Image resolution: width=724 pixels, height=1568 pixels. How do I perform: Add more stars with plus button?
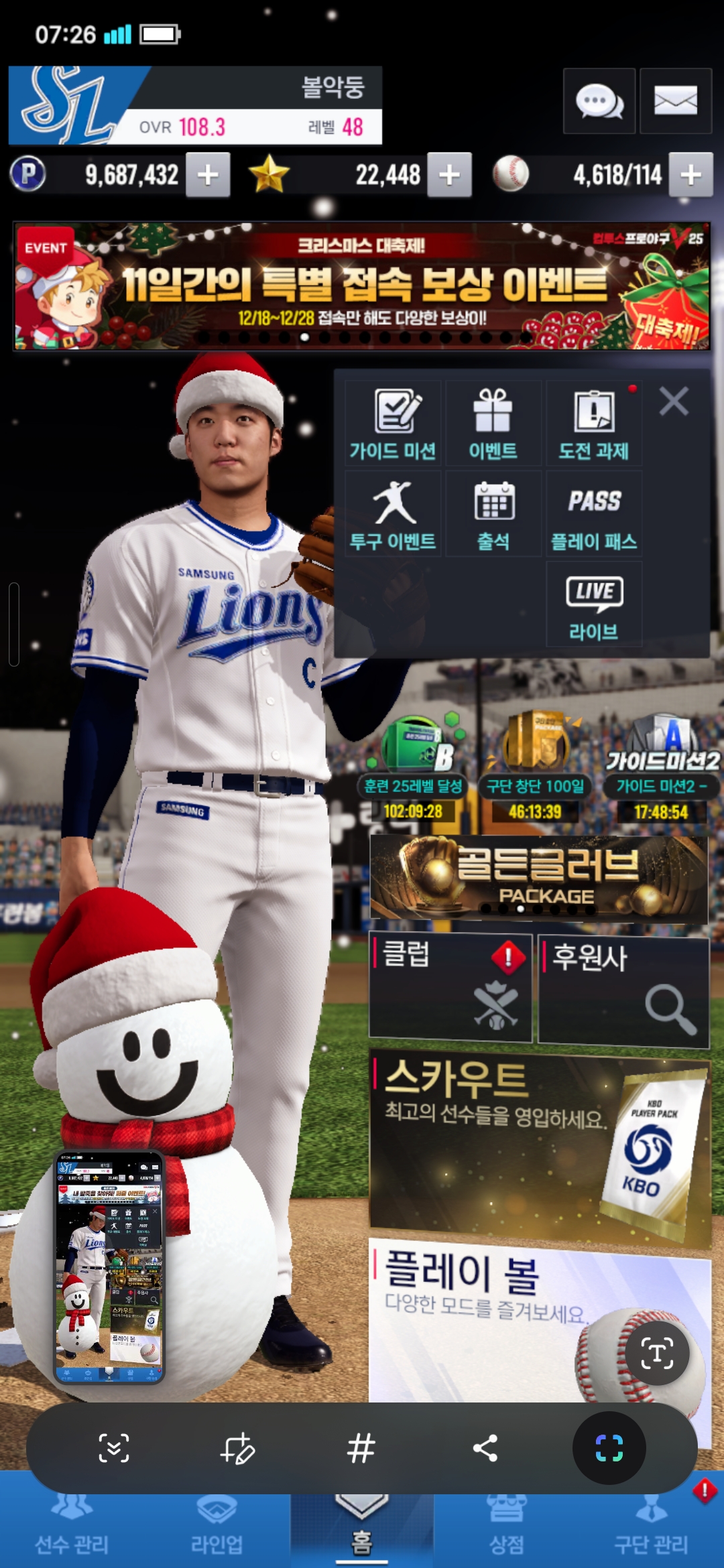tap(449, 175)
